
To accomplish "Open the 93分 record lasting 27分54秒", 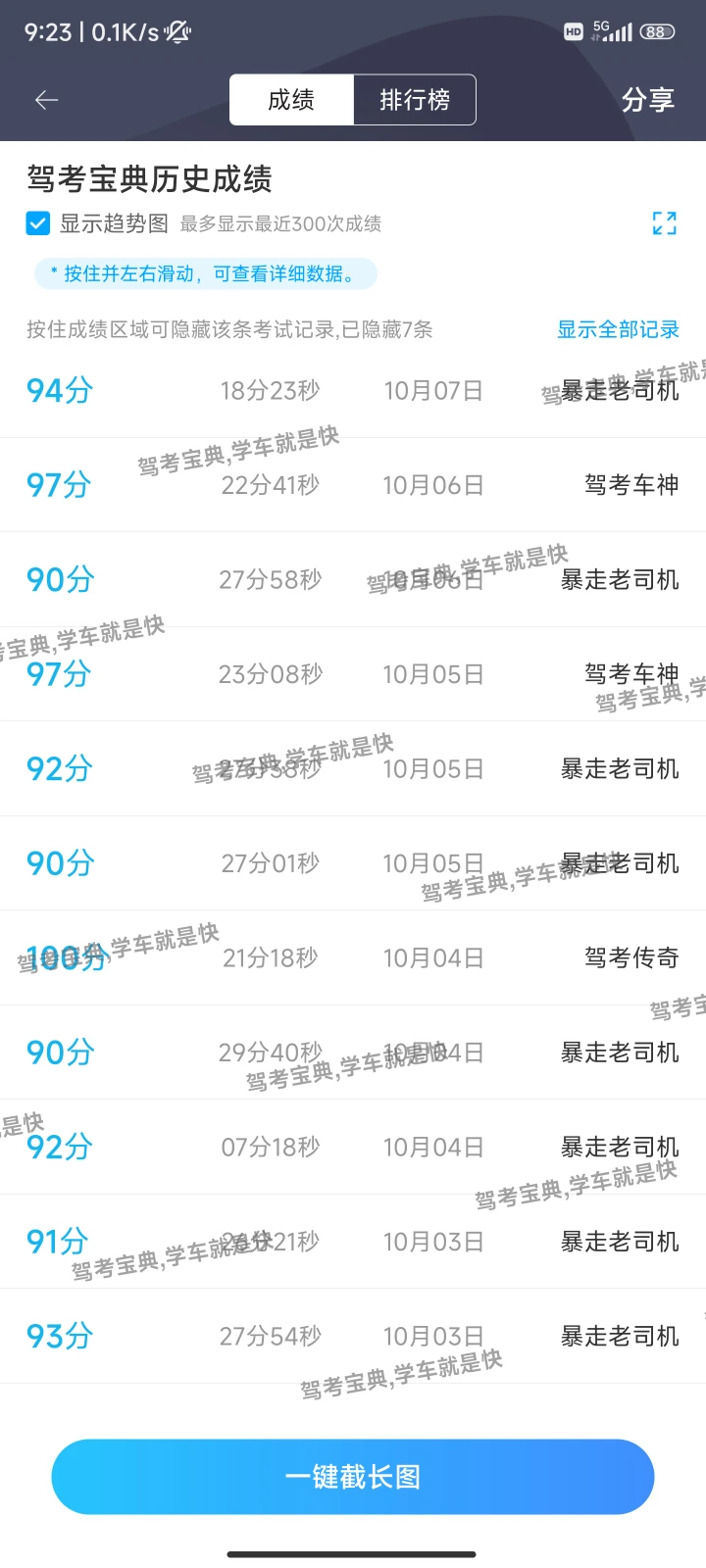I will point(353,1337).
